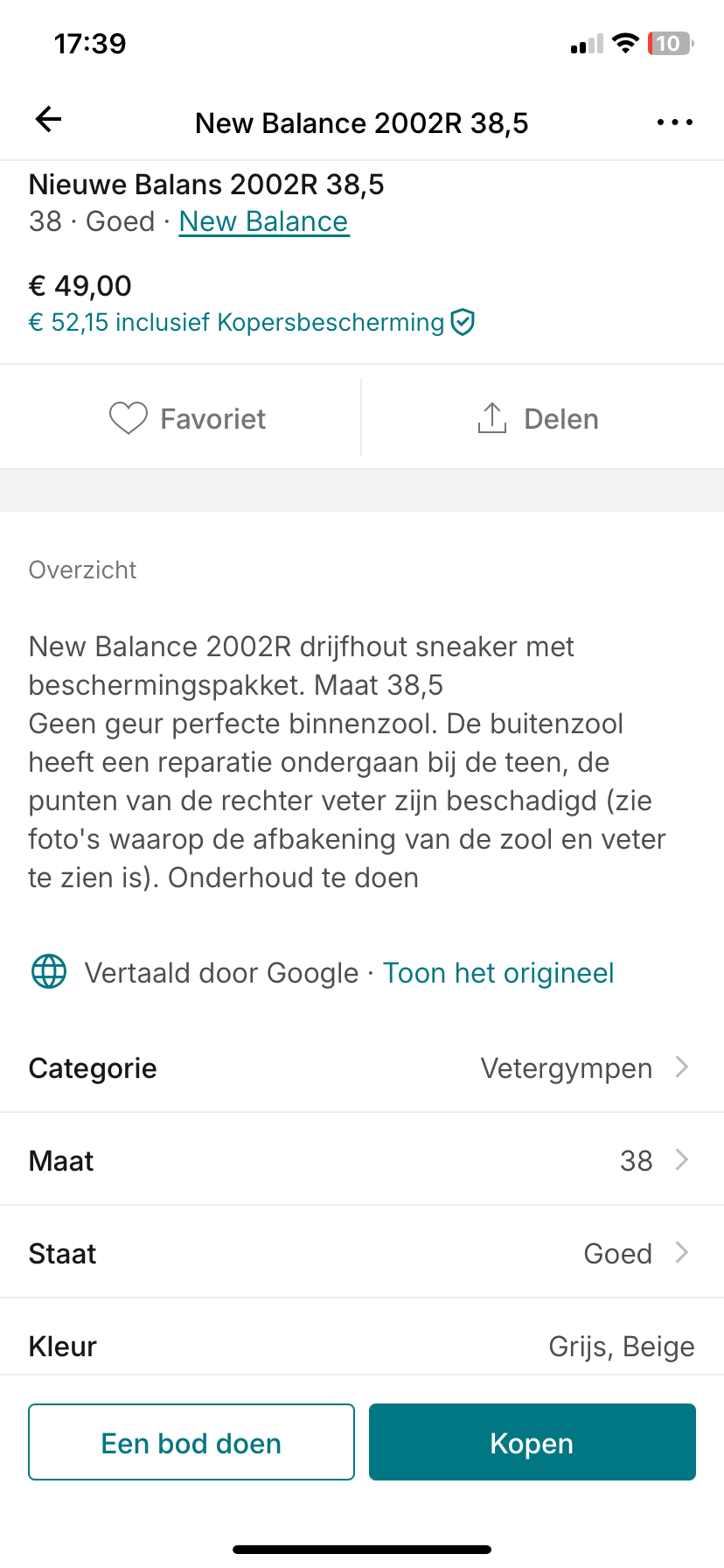Add item to Favoriet
Viewport: 724px width, 1568px height.
click(x=187, y=418)
